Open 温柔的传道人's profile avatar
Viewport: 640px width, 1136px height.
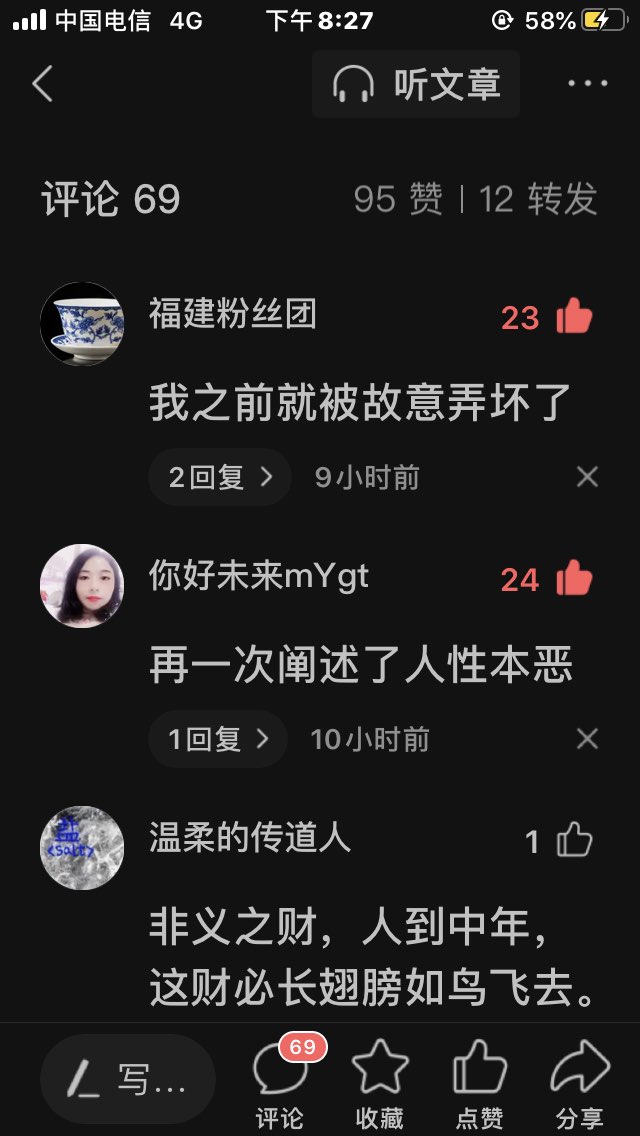[82, 848]
